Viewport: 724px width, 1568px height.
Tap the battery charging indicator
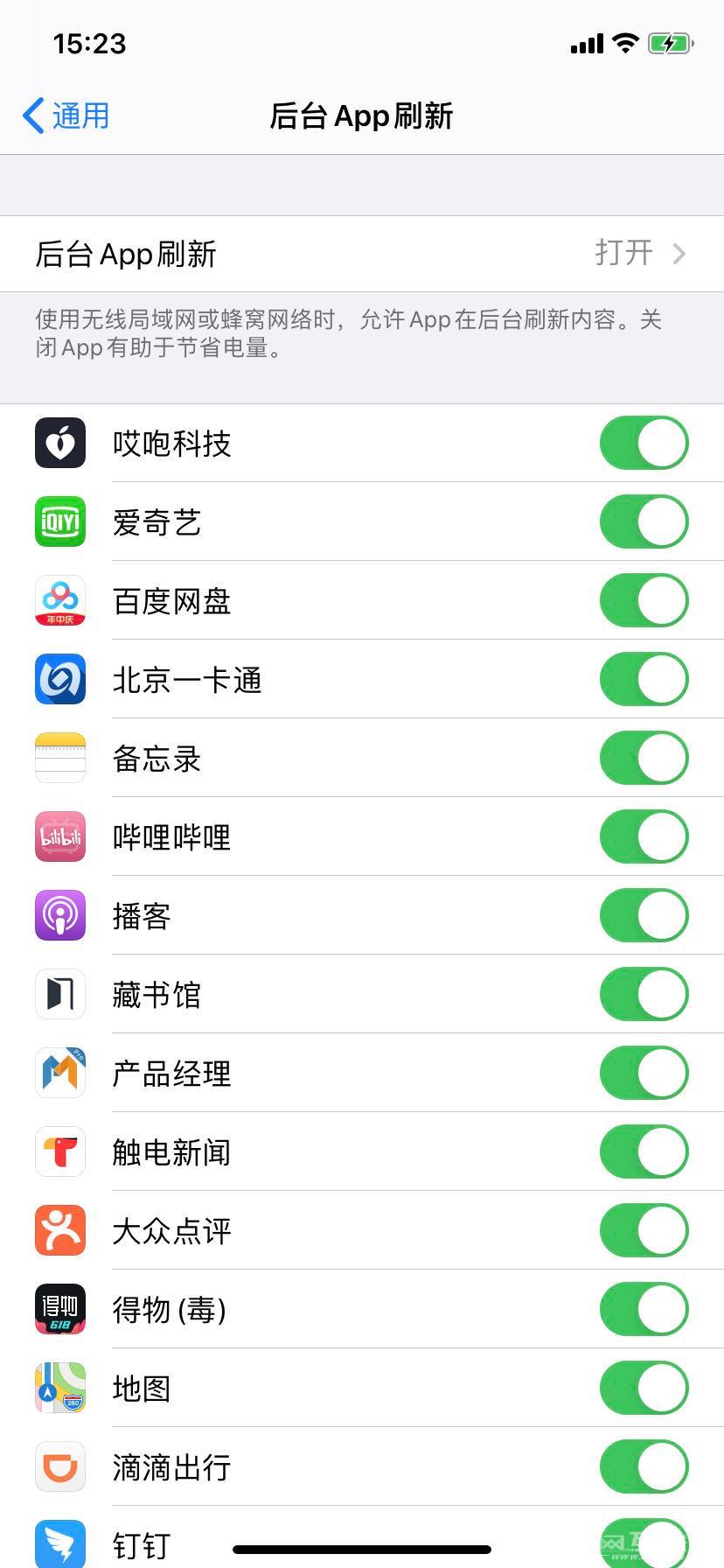[669, 43]
